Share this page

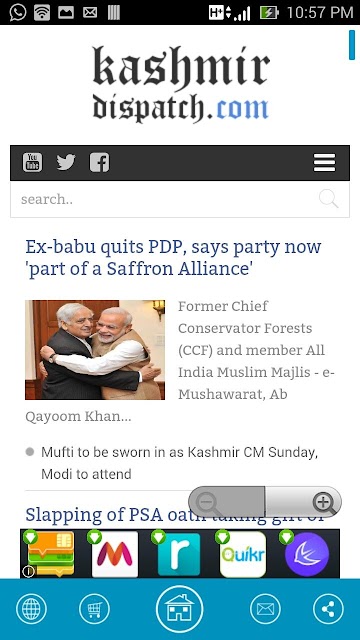click(x=329, y=609)
